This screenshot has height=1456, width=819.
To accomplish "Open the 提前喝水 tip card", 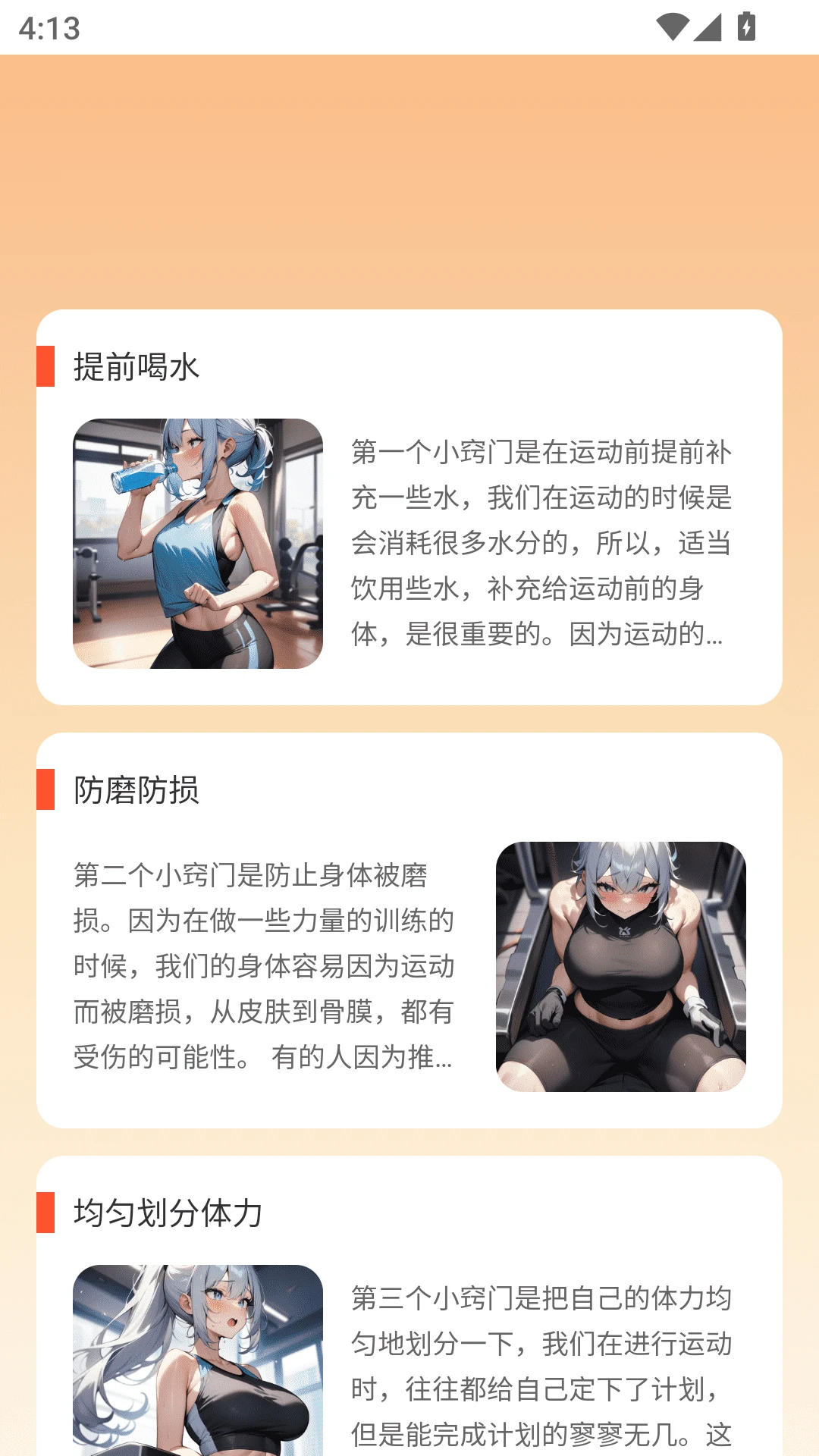I will point(409,508).
